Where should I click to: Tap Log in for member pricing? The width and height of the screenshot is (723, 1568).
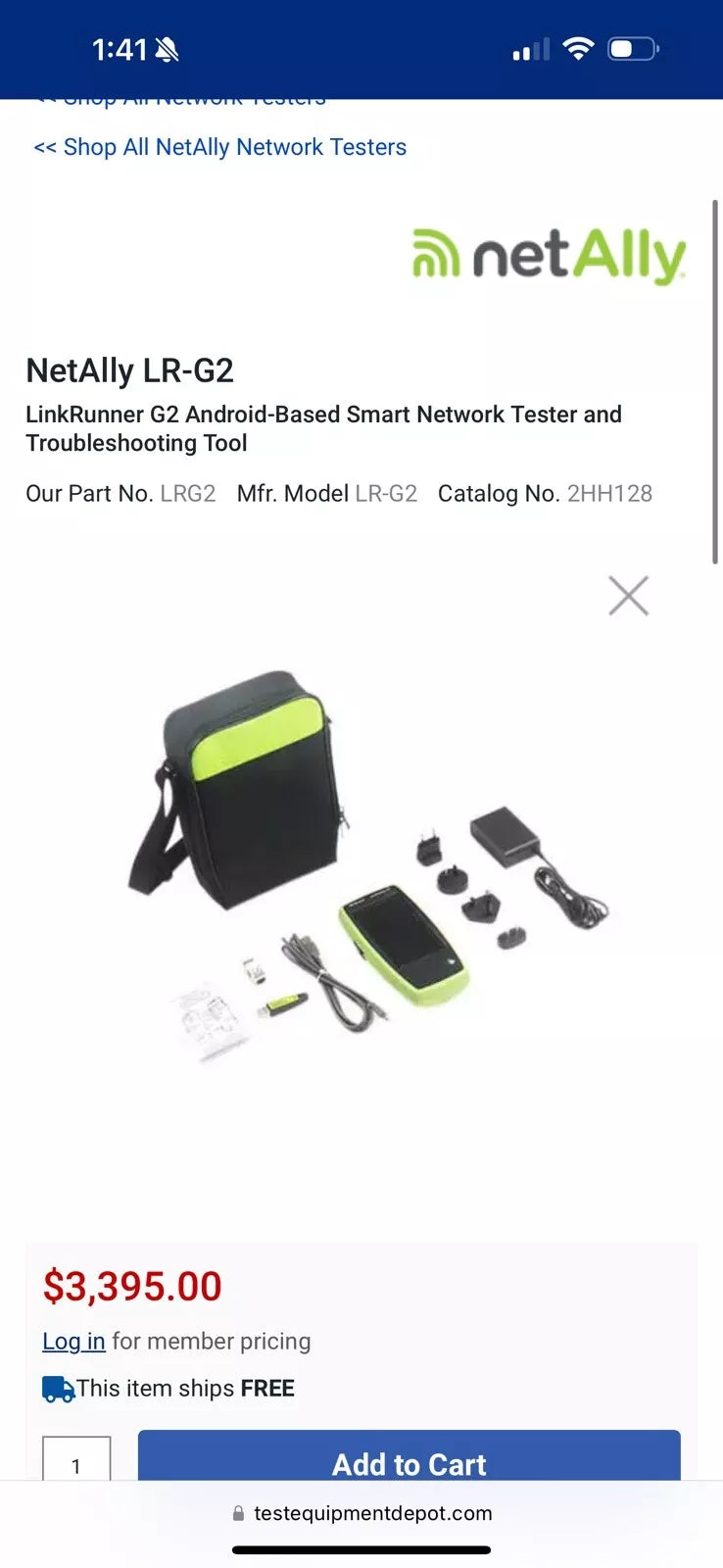pos(73,1341)
